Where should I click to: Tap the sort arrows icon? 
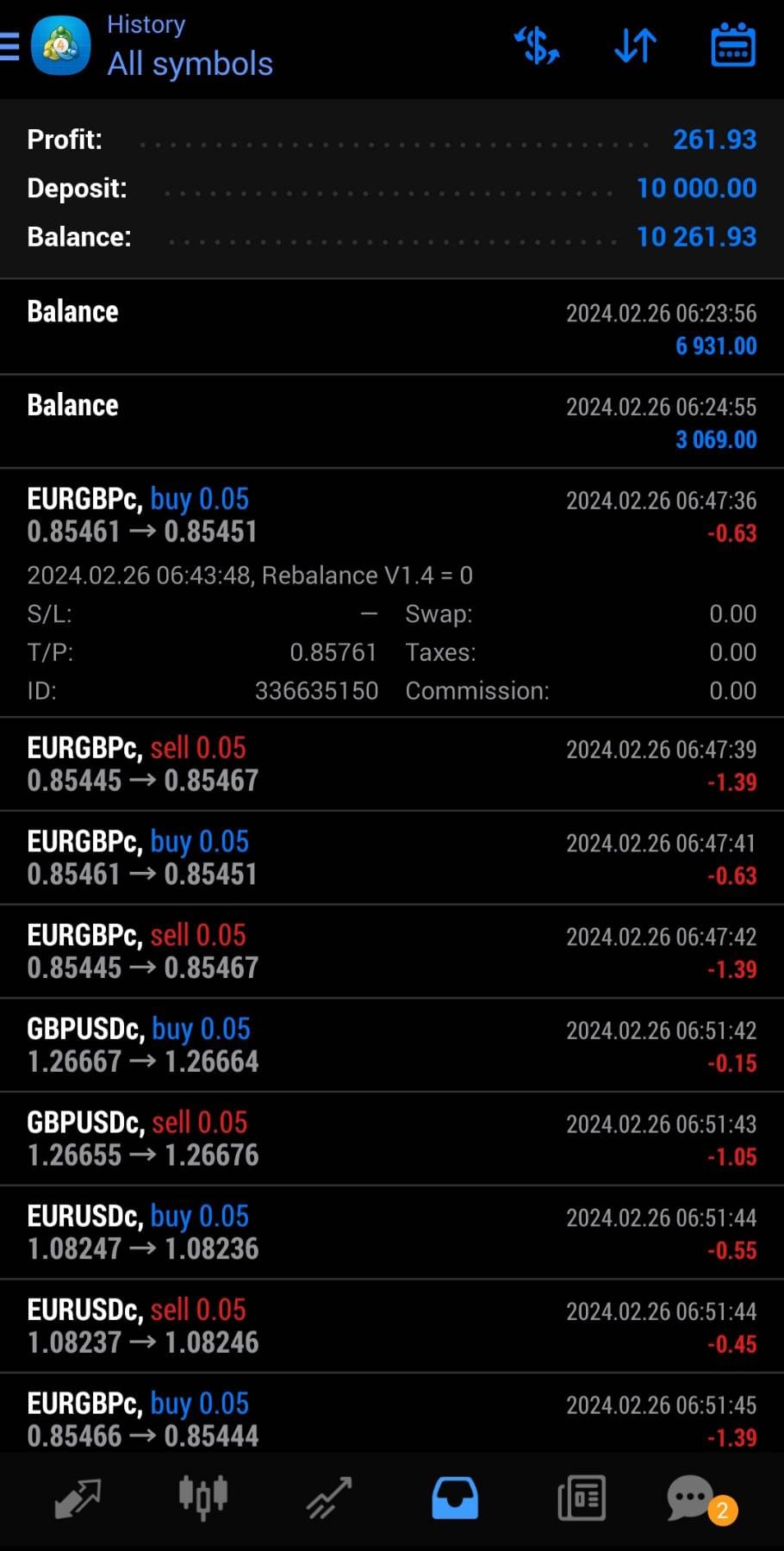click(635, 46)
